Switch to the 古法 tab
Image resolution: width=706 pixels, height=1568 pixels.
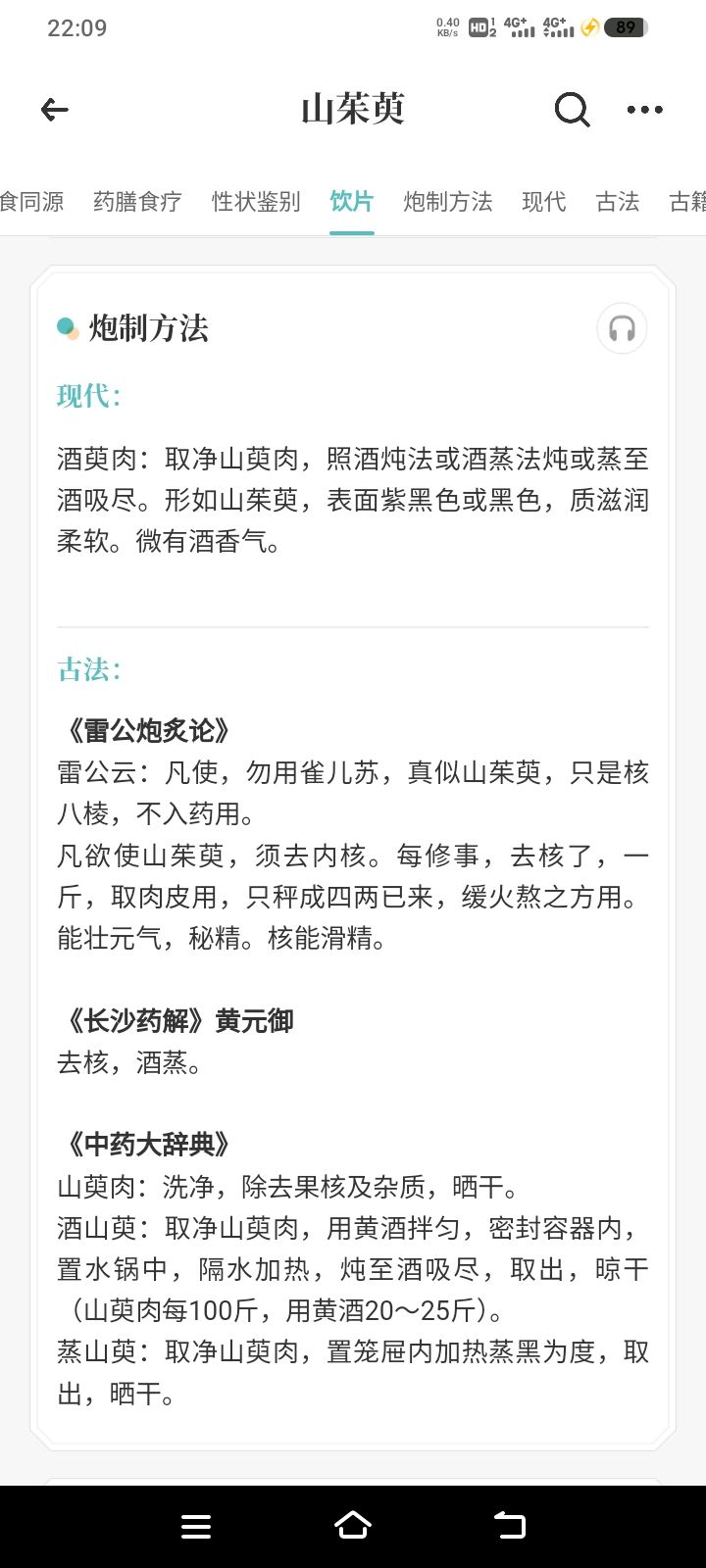coord(618,202)
